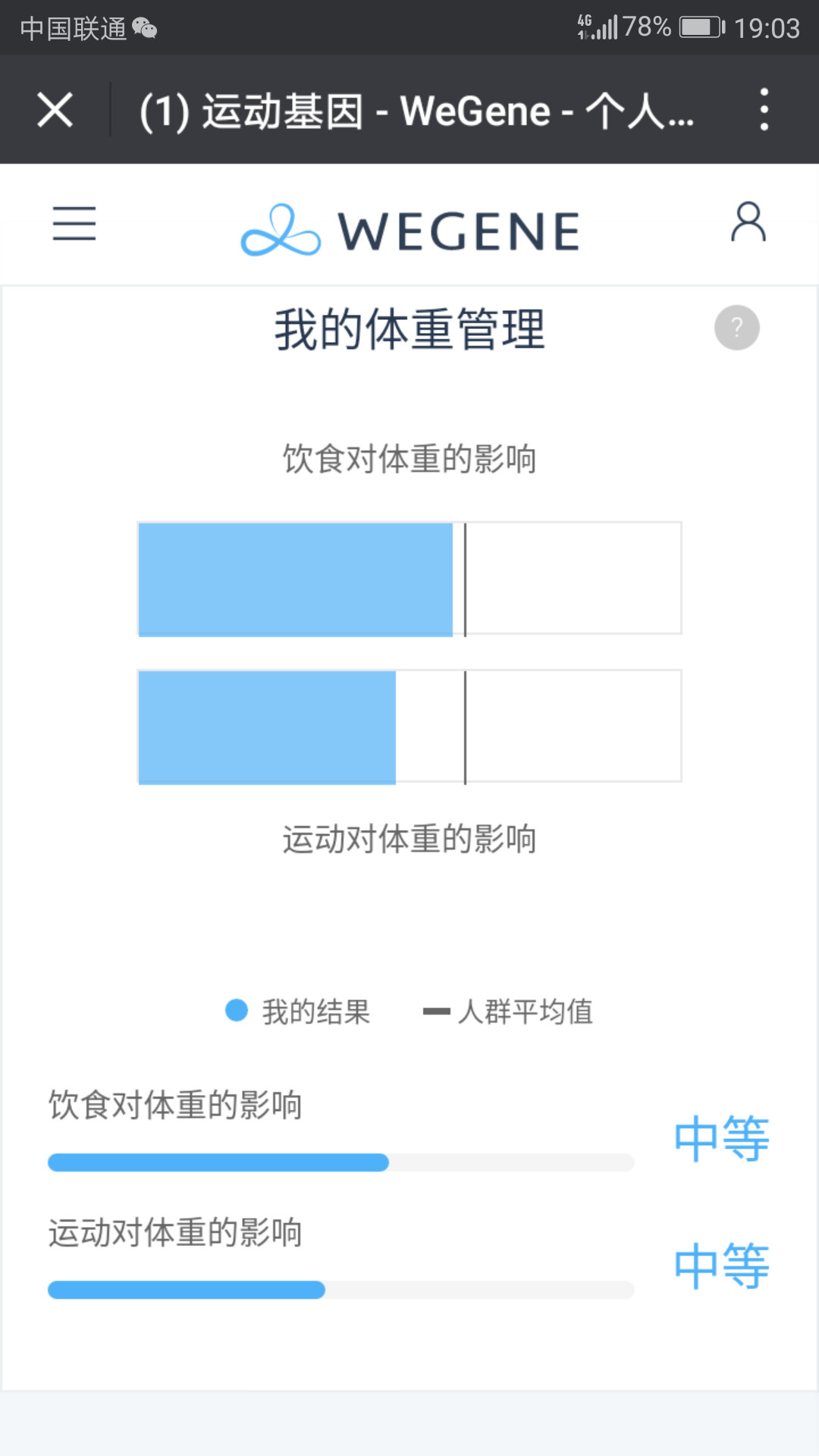Go to WeGene home via logo
The image size is (819, 1456).
click(x=410, y=230)
